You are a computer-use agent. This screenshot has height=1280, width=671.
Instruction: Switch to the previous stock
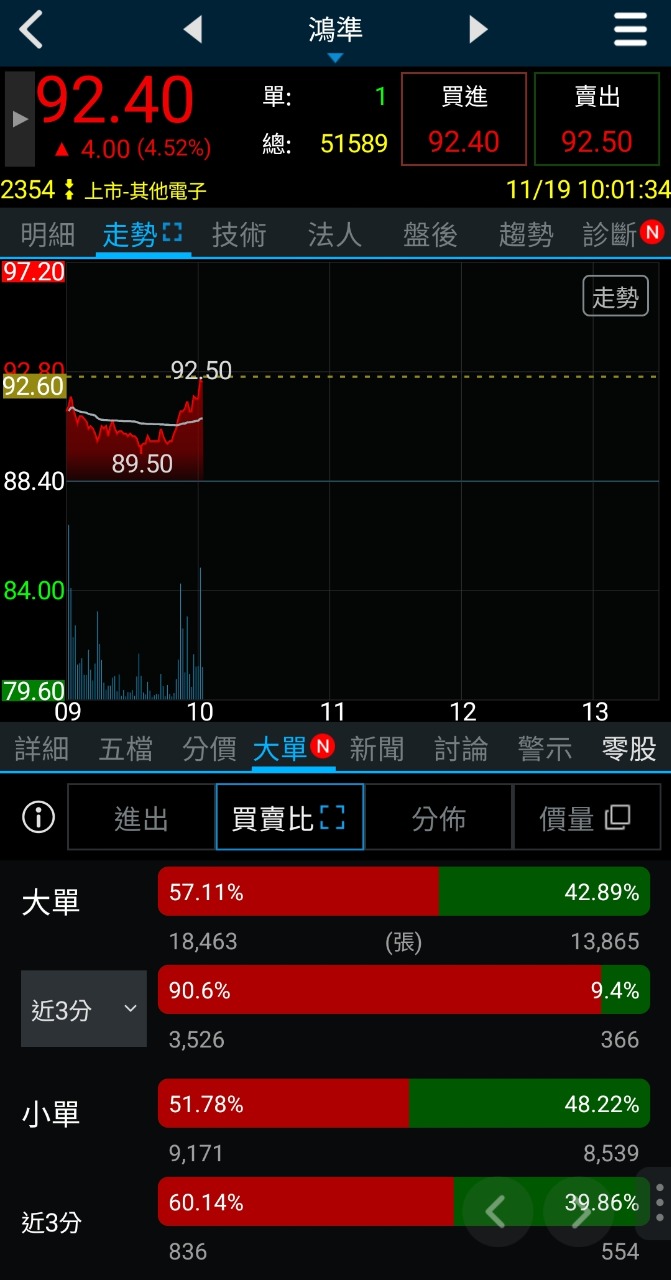(x=193, y=30)
